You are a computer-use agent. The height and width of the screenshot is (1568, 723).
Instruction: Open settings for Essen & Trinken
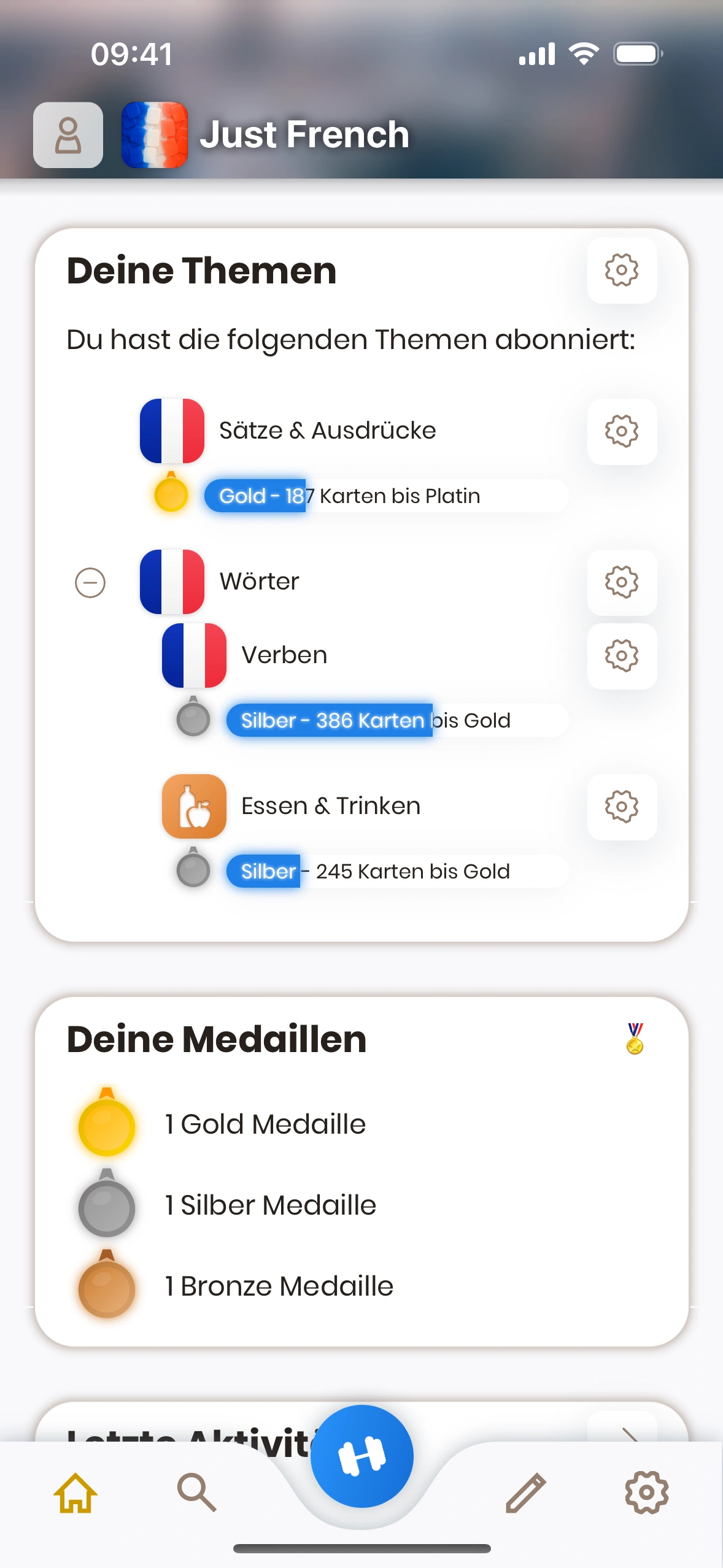622,807
